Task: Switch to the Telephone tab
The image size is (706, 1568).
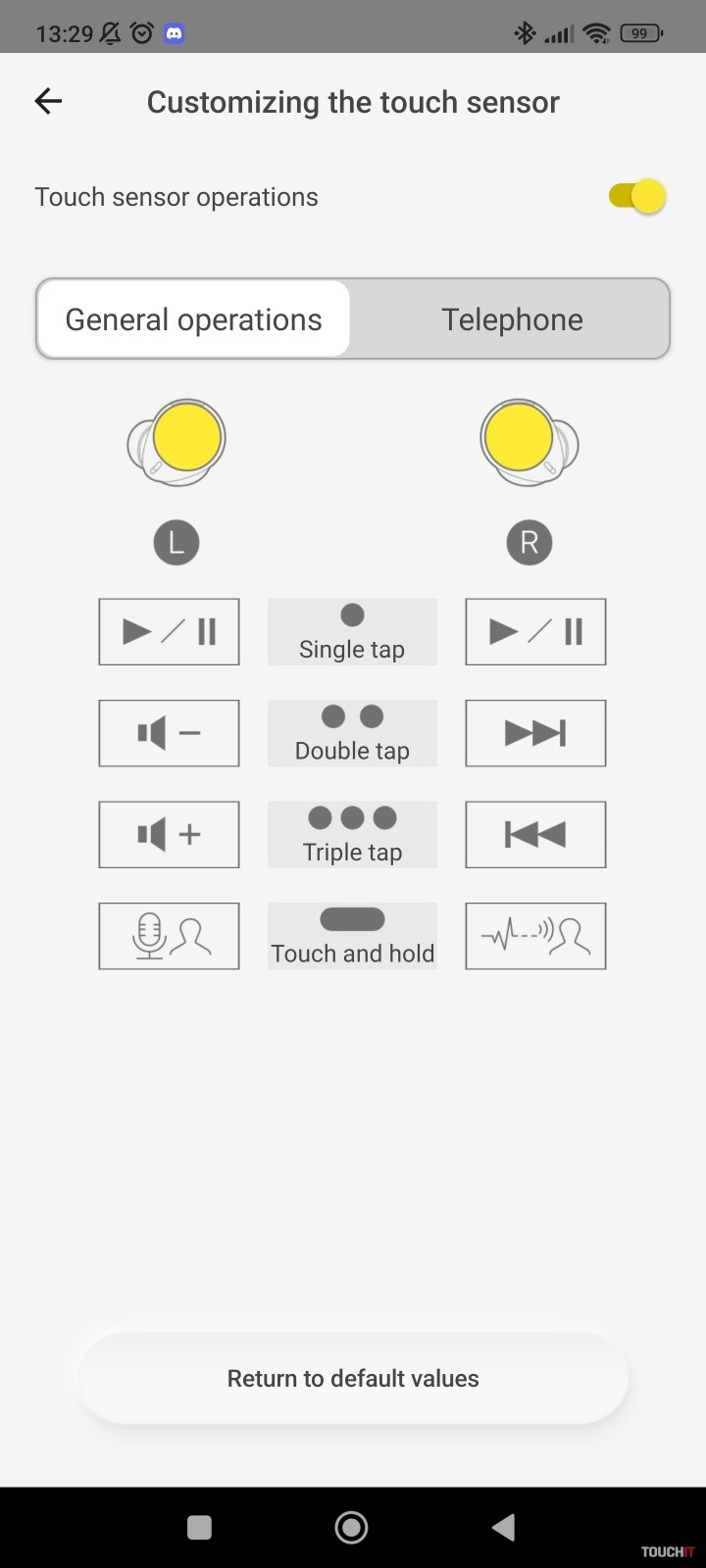Action: click(512, 319)
